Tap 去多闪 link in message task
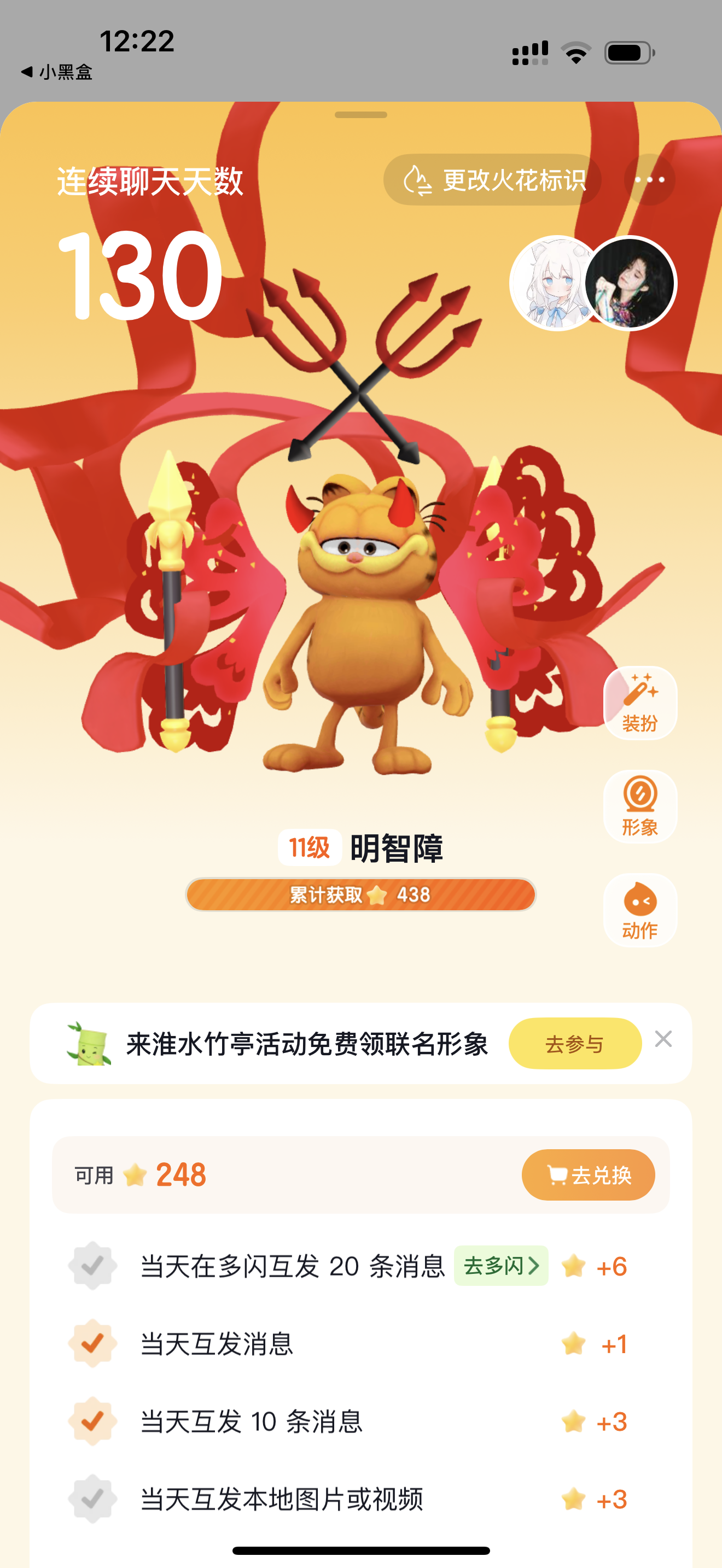Viewport: 722px width, 1568px height. 500,1266
